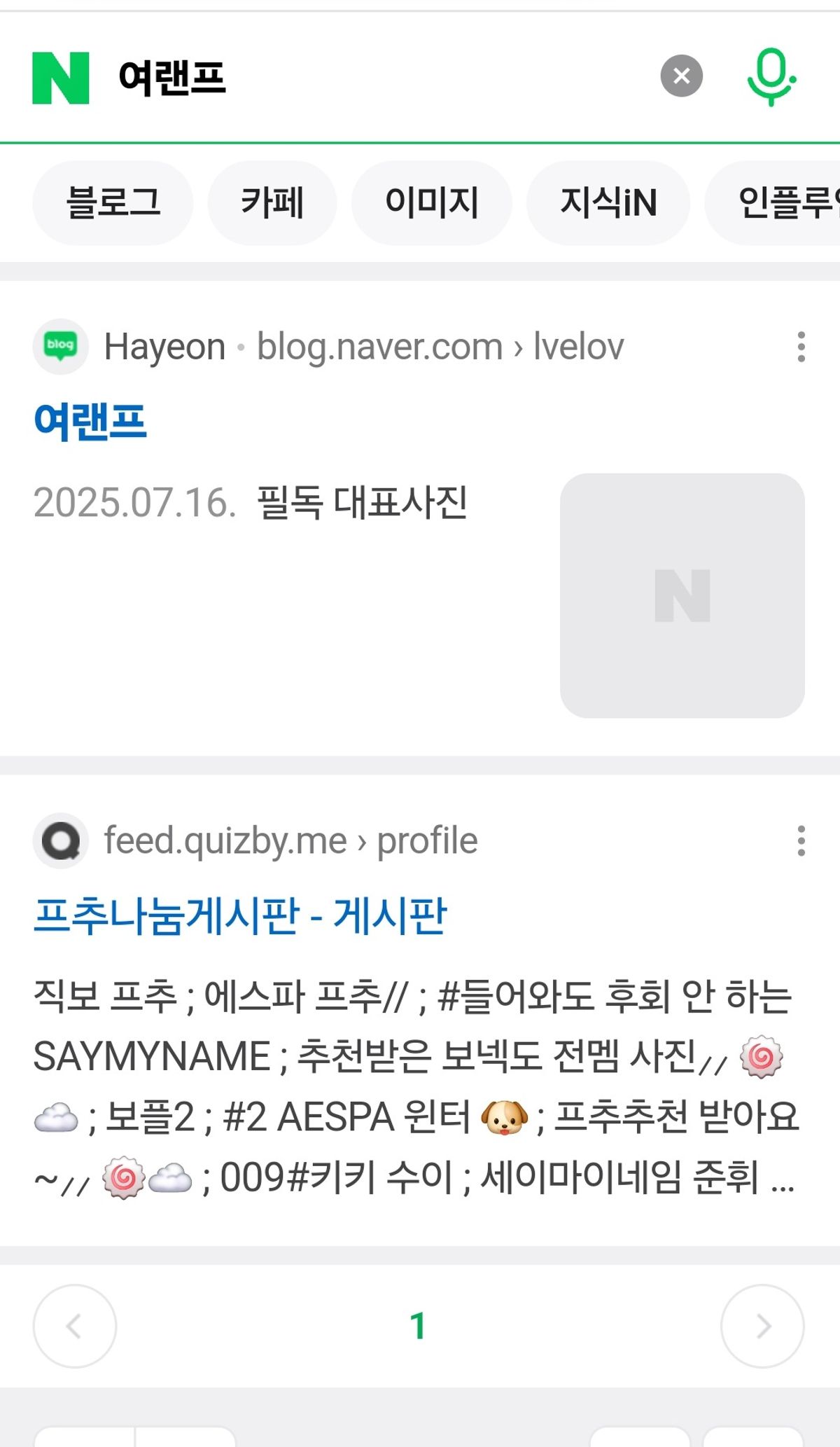Screen dimensions: 840x1447
Task: Switch to the 블로그 filter tab
Action: (113, 203)
